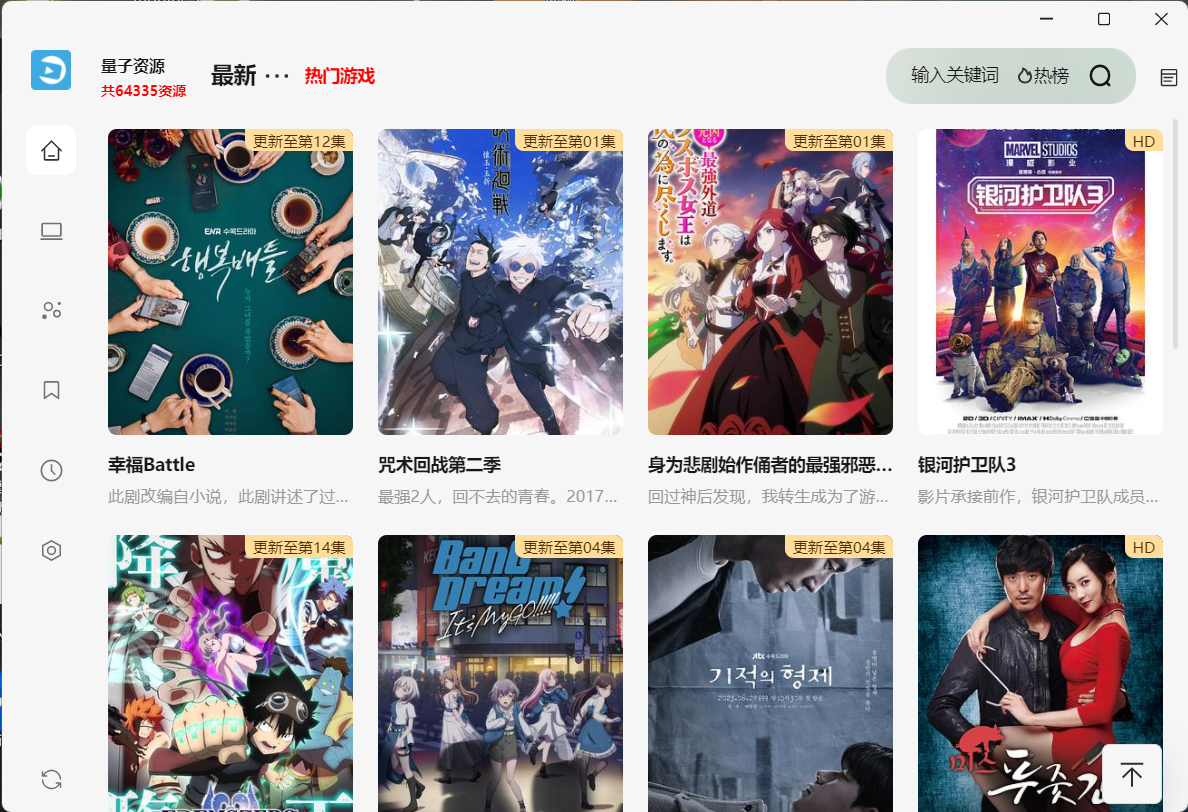Tap the magnifier search icon

(1100, 76)
